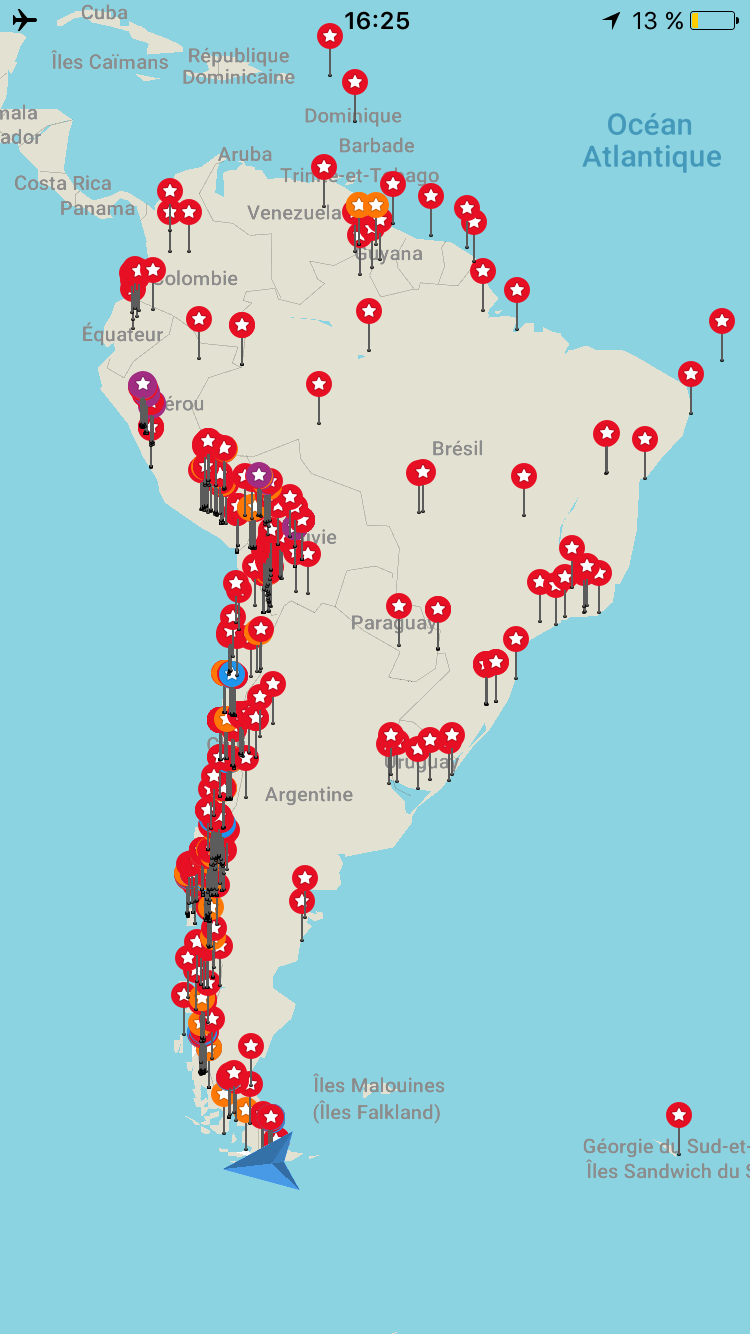The height and width of the screenshot is (1334, 750).
Task: Tap the blue star pin in Chile
Action: point(232,675)
